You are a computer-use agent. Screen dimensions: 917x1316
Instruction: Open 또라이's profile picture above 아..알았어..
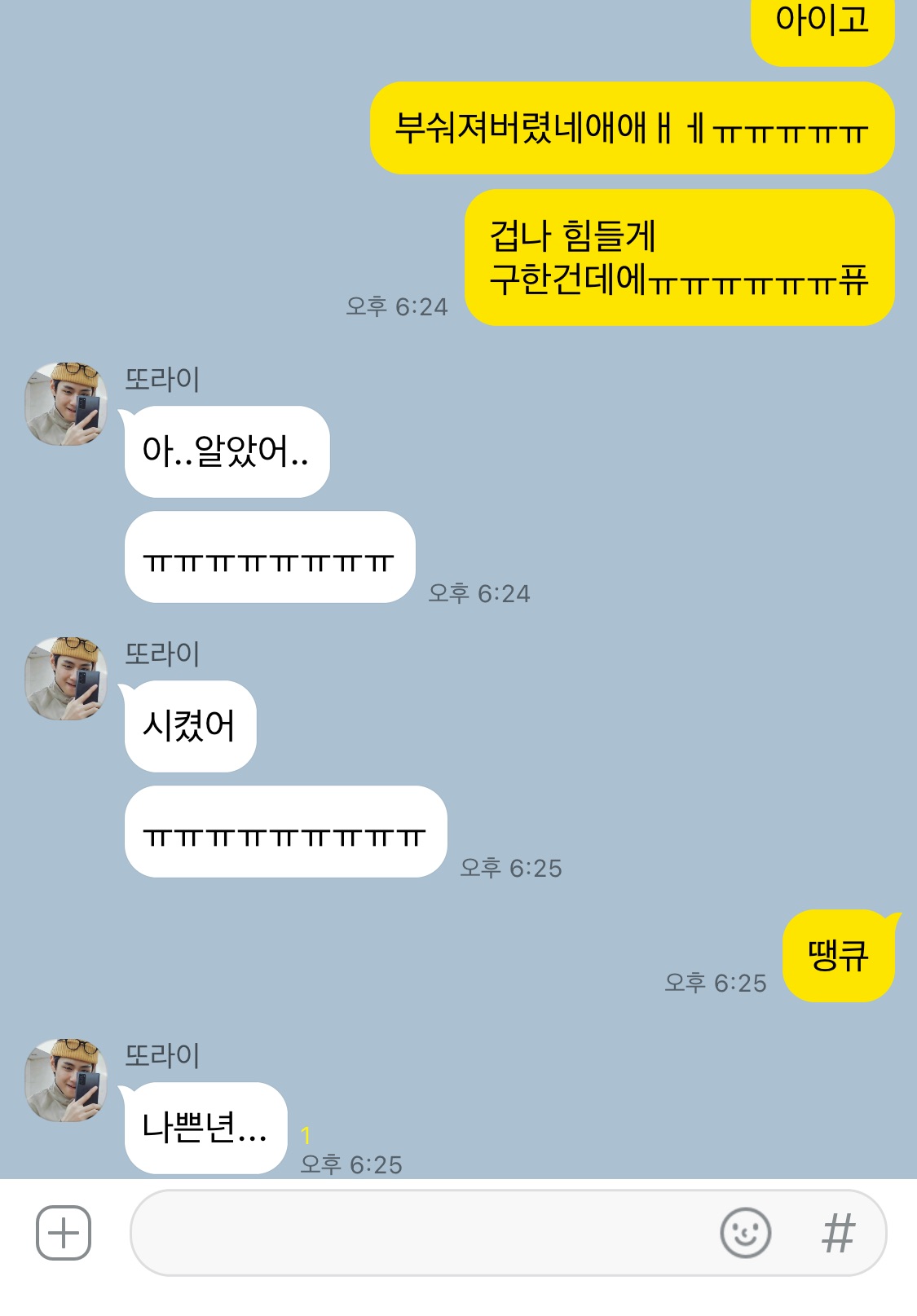coord(67,404)
